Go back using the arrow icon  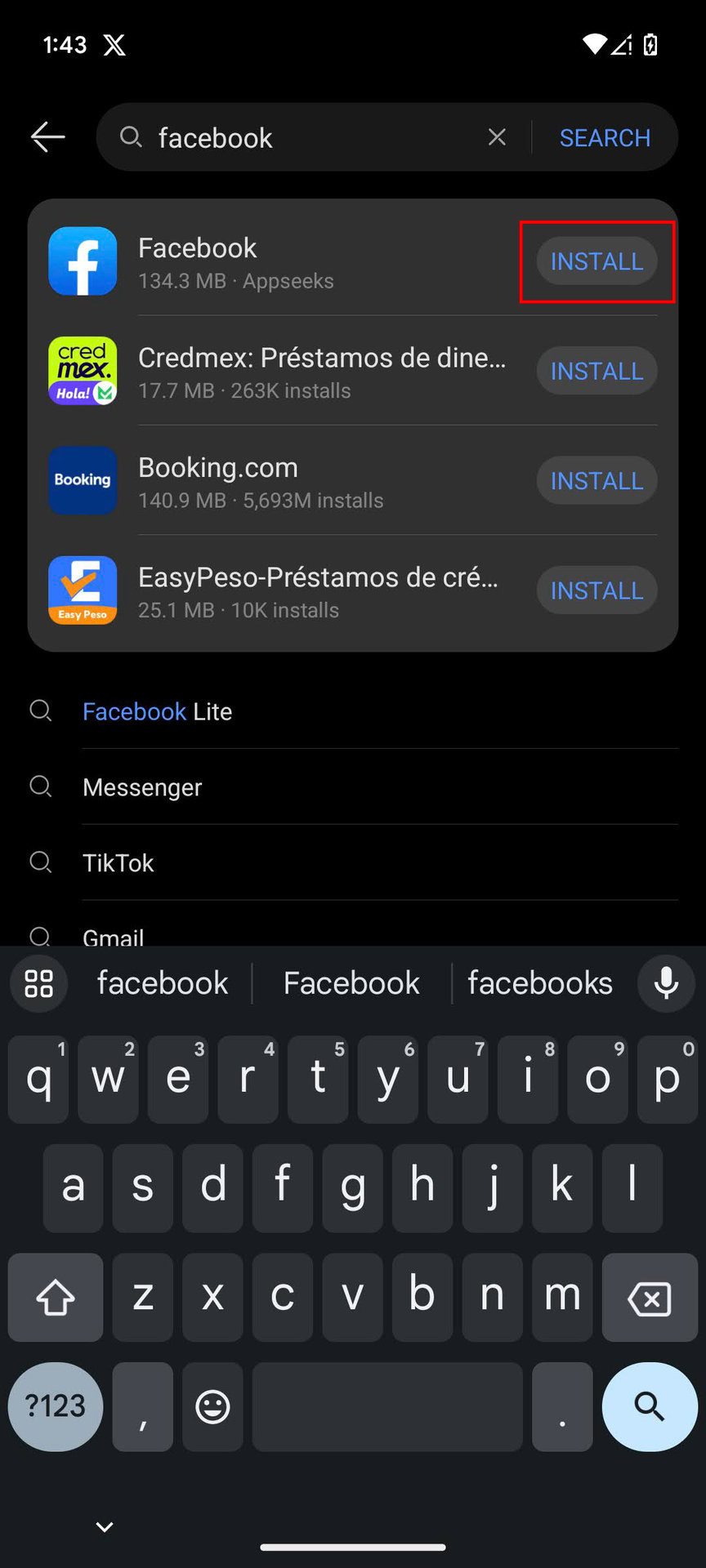(x=47, y=137)
